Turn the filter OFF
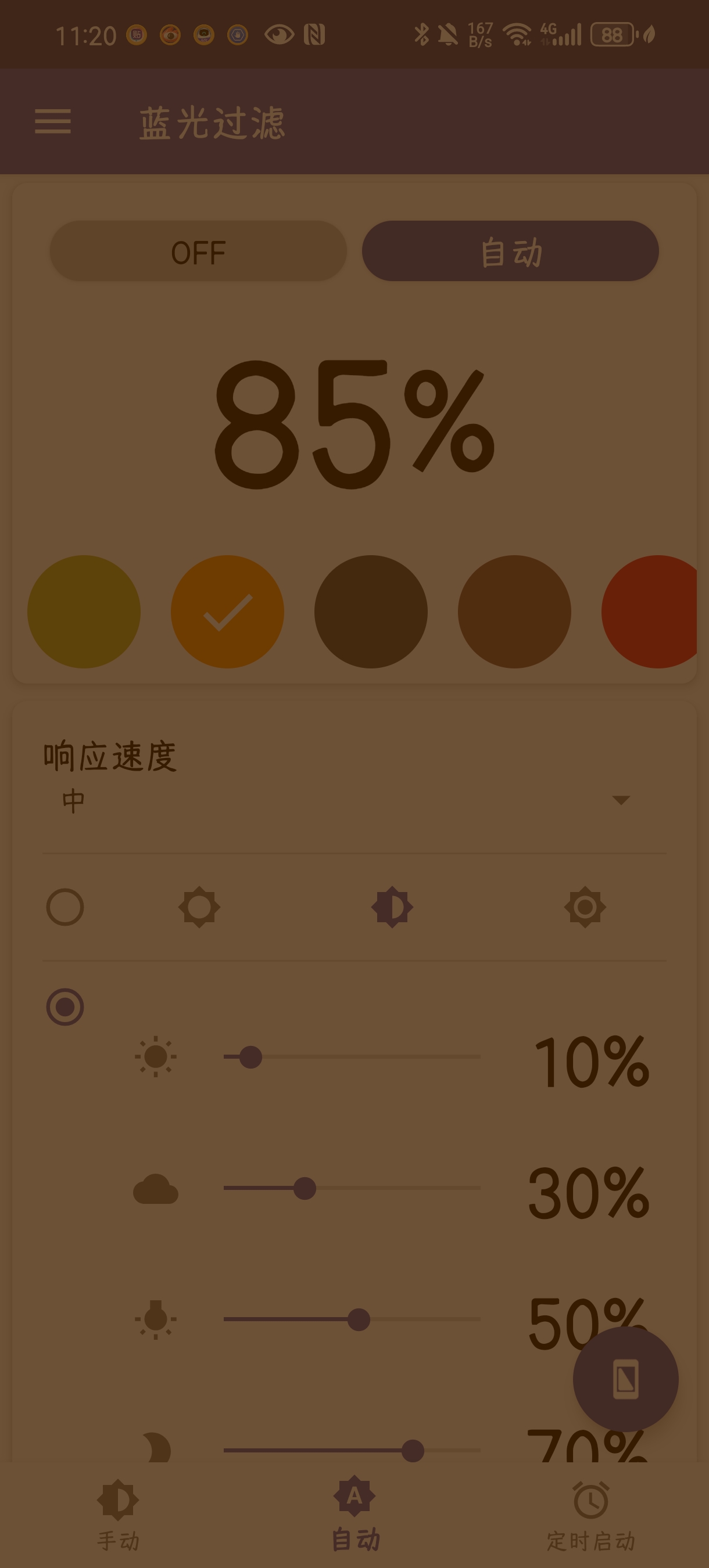The width and height of the screenshot is (709, 1568). pyautogui.click(x=198, y=251)
